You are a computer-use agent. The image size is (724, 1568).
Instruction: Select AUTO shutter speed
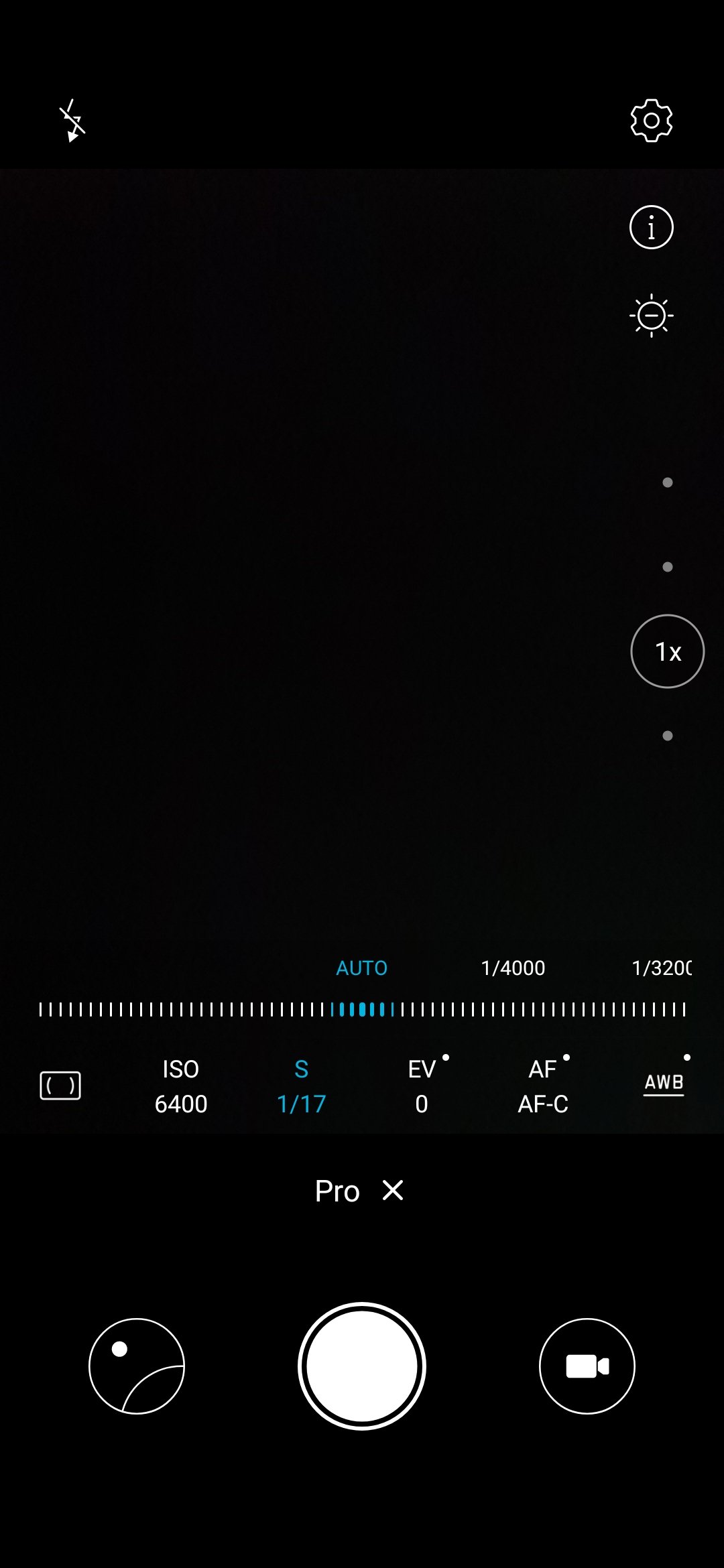[362, 968]
